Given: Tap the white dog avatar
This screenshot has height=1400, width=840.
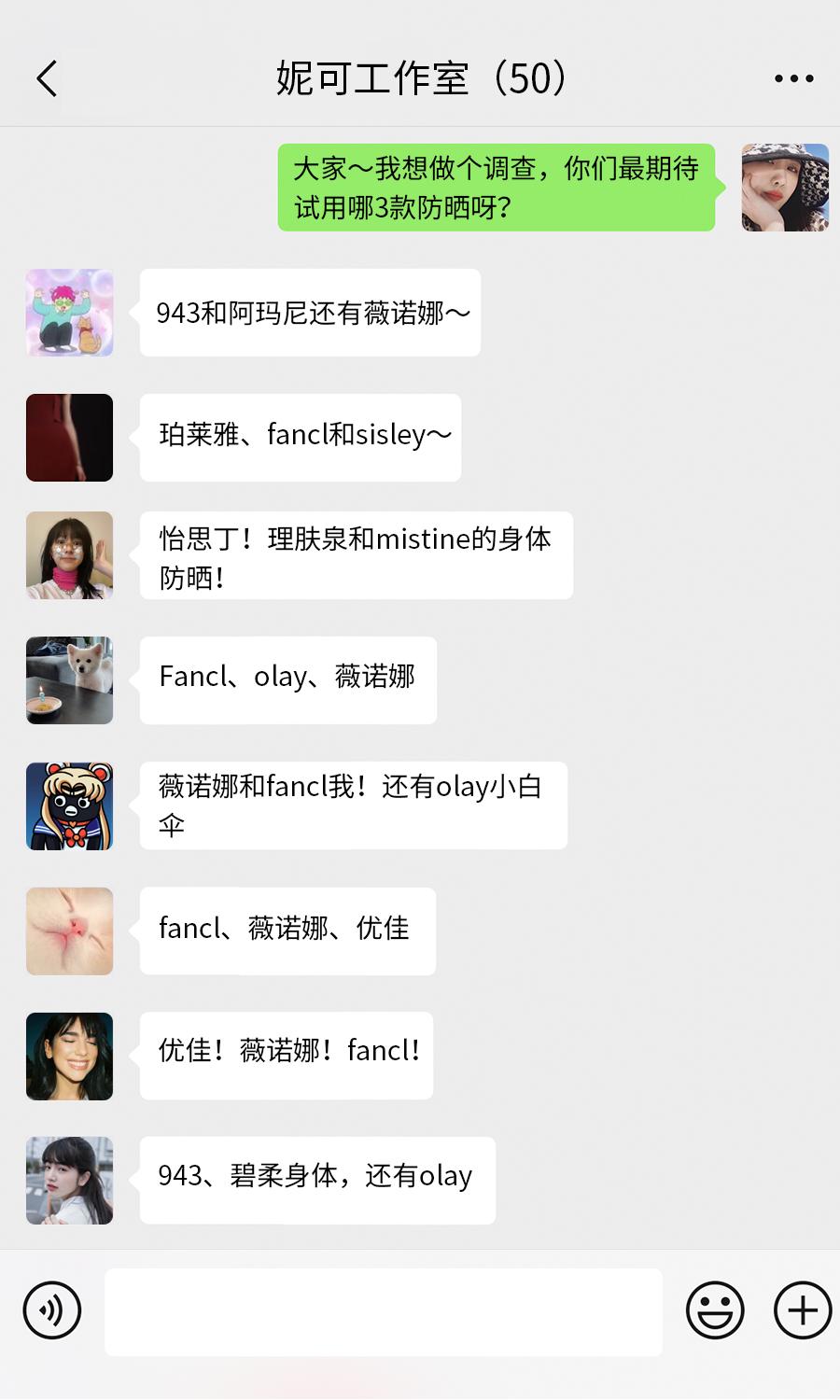Looking at the screenshot, I should [69, 680].
